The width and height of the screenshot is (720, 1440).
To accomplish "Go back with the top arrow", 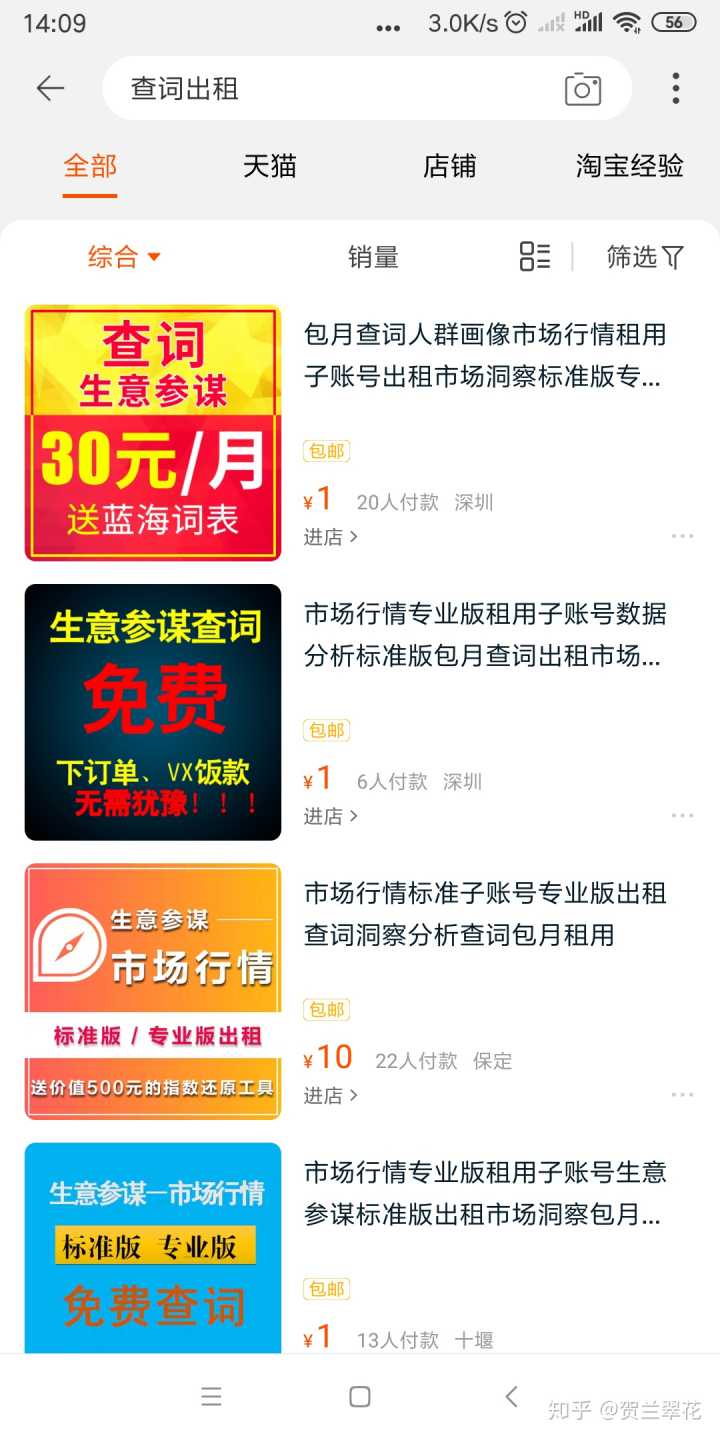I will (50, 89).
